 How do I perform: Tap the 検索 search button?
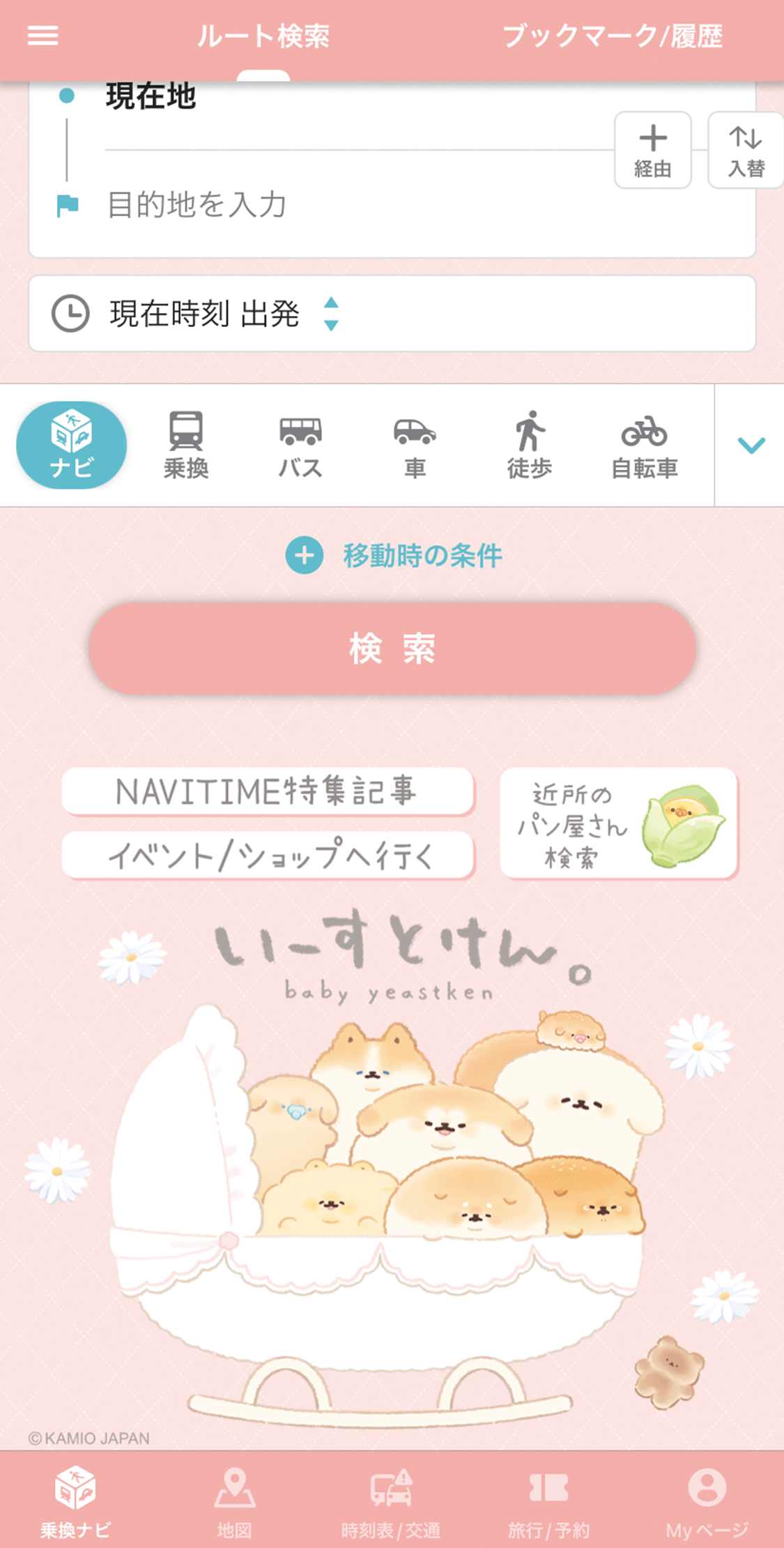[392, 648]
